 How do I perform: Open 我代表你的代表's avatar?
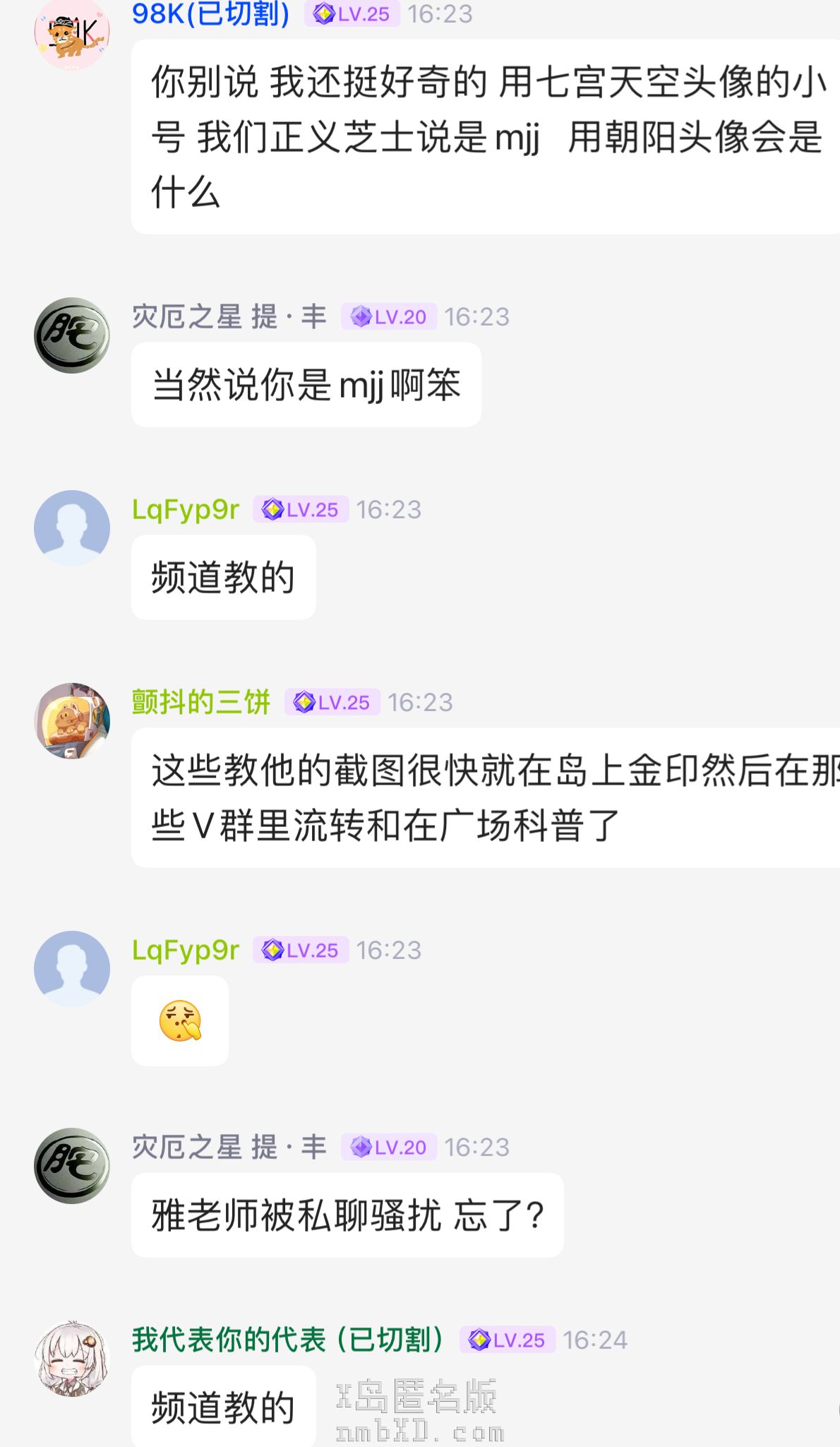pos(72,1359)
